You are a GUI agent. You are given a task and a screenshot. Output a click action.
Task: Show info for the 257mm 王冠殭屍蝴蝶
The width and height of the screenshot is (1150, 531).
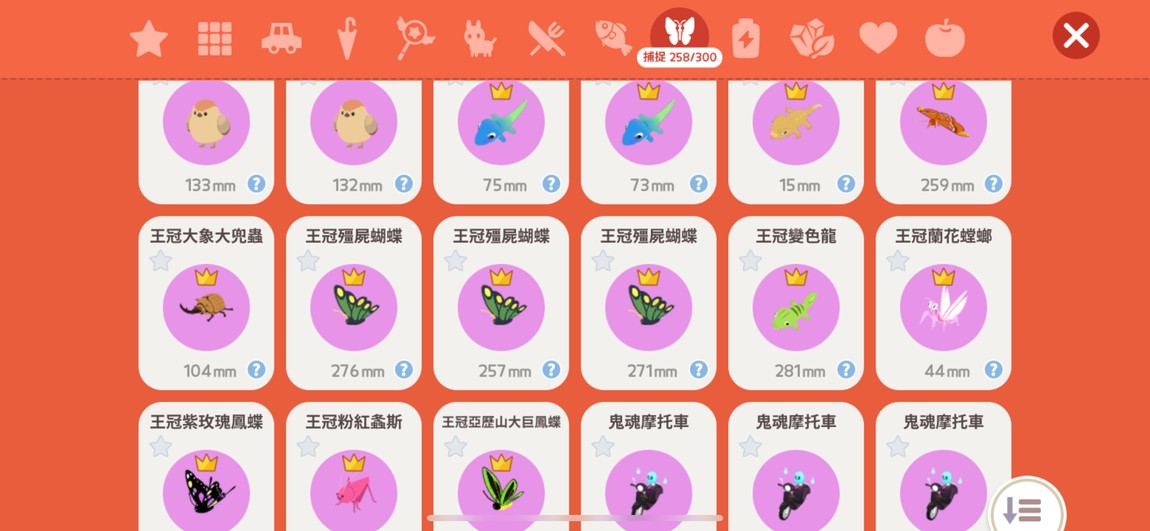pyautogui.click(x=551, y=370)
